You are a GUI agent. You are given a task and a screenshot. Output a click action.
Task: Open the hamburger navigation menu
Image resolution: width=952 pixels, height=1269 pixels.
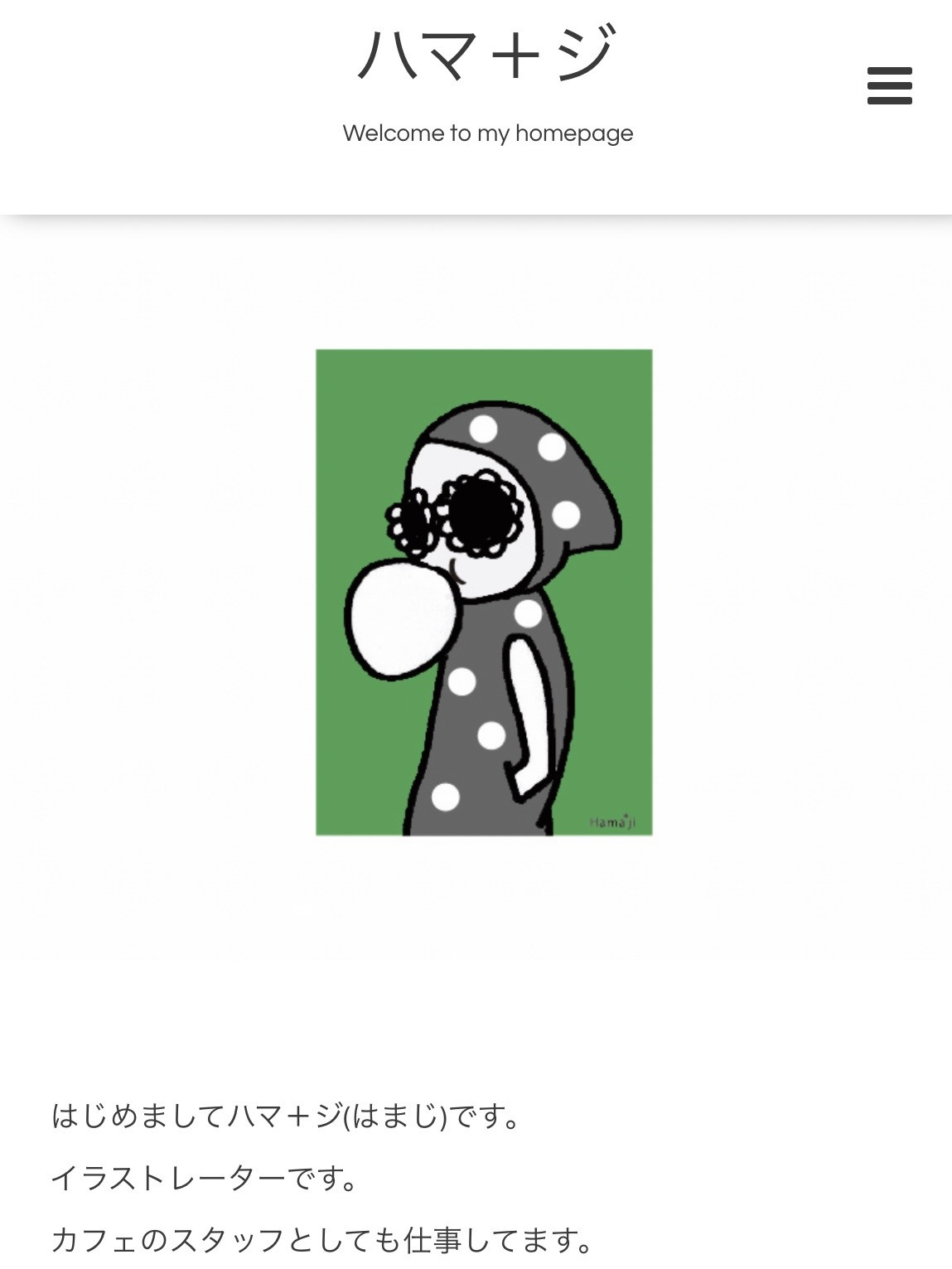click(x=889, y=86)
